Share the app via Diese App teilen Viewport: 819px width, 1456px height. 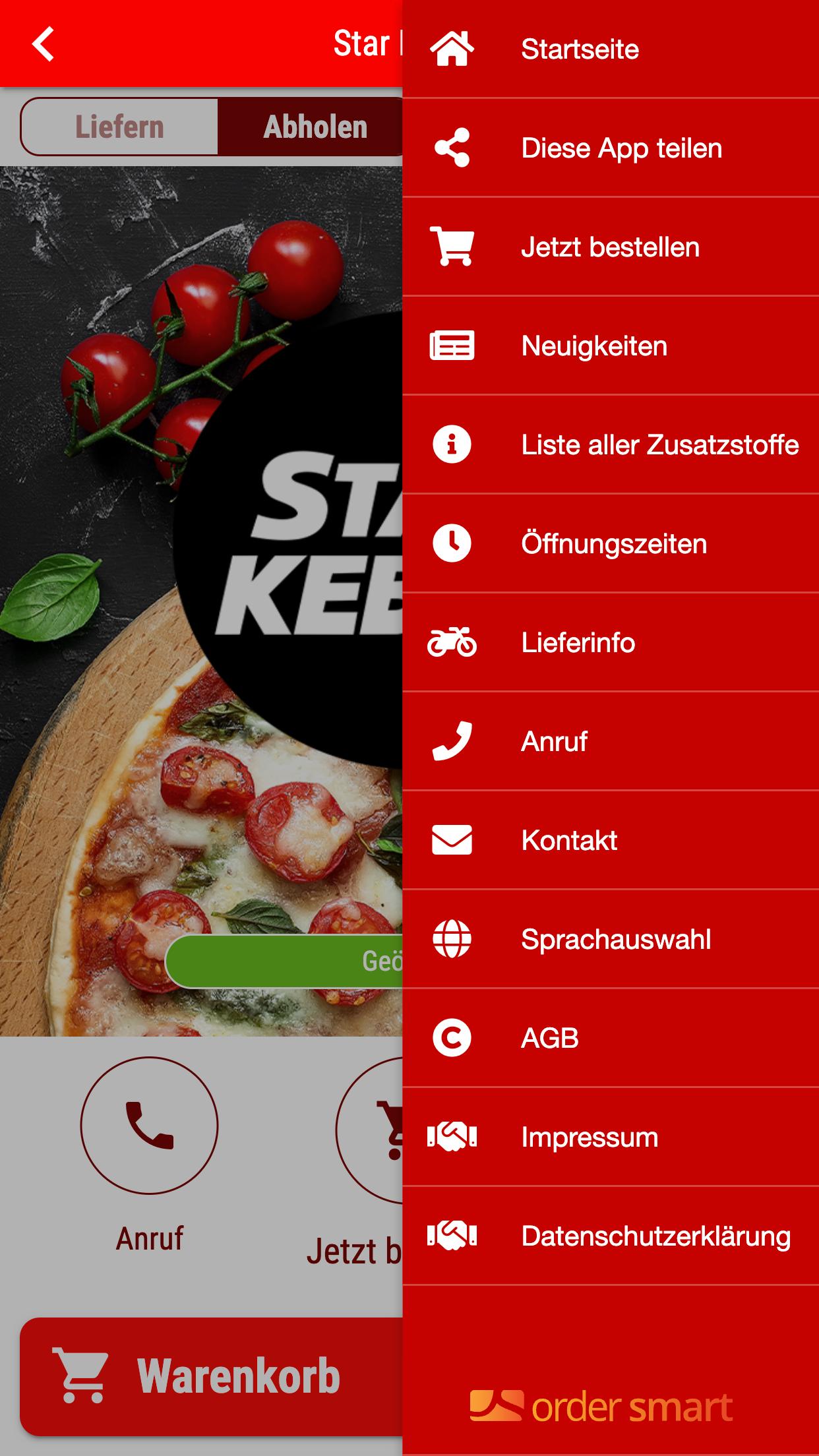610,148
